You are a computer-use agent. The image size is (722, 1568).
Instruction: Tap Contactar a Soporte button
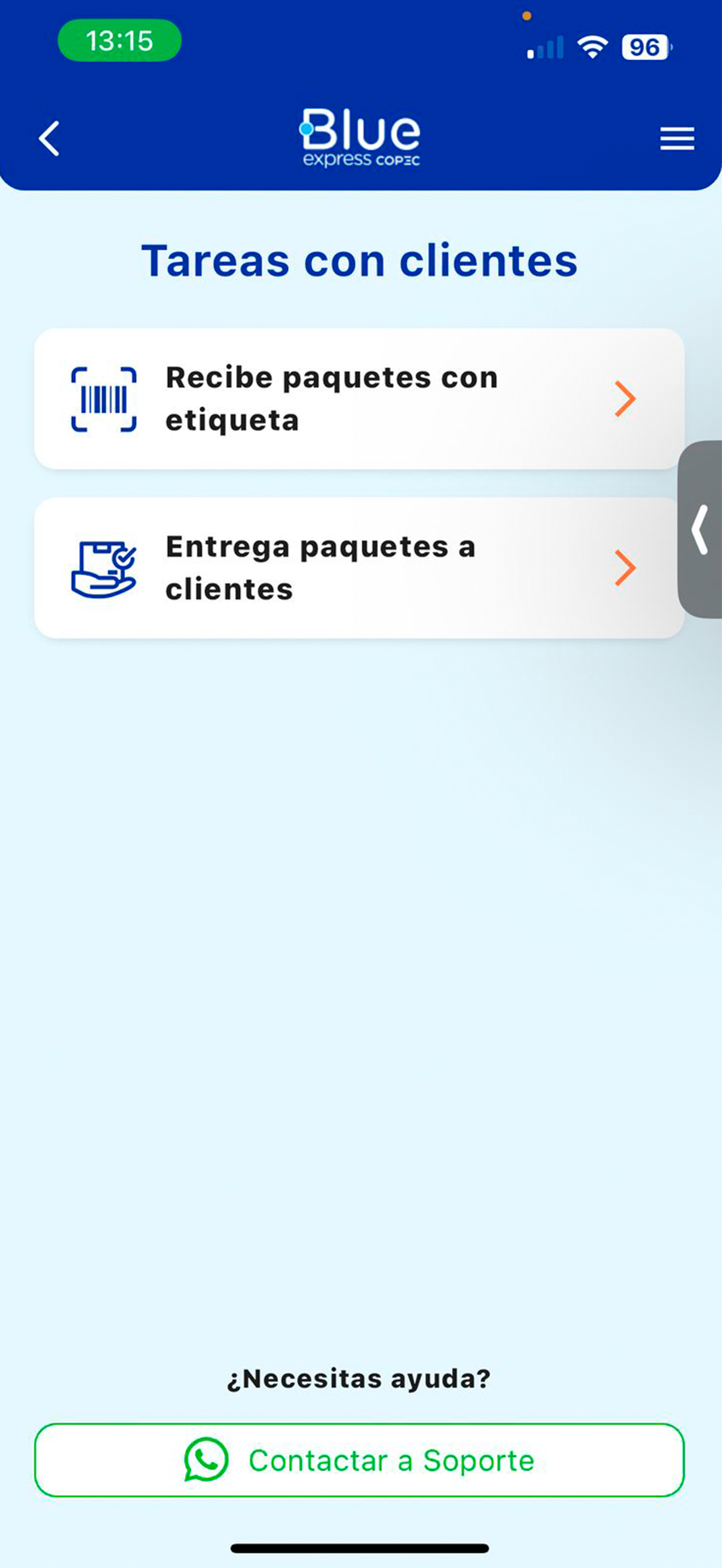359,1460
